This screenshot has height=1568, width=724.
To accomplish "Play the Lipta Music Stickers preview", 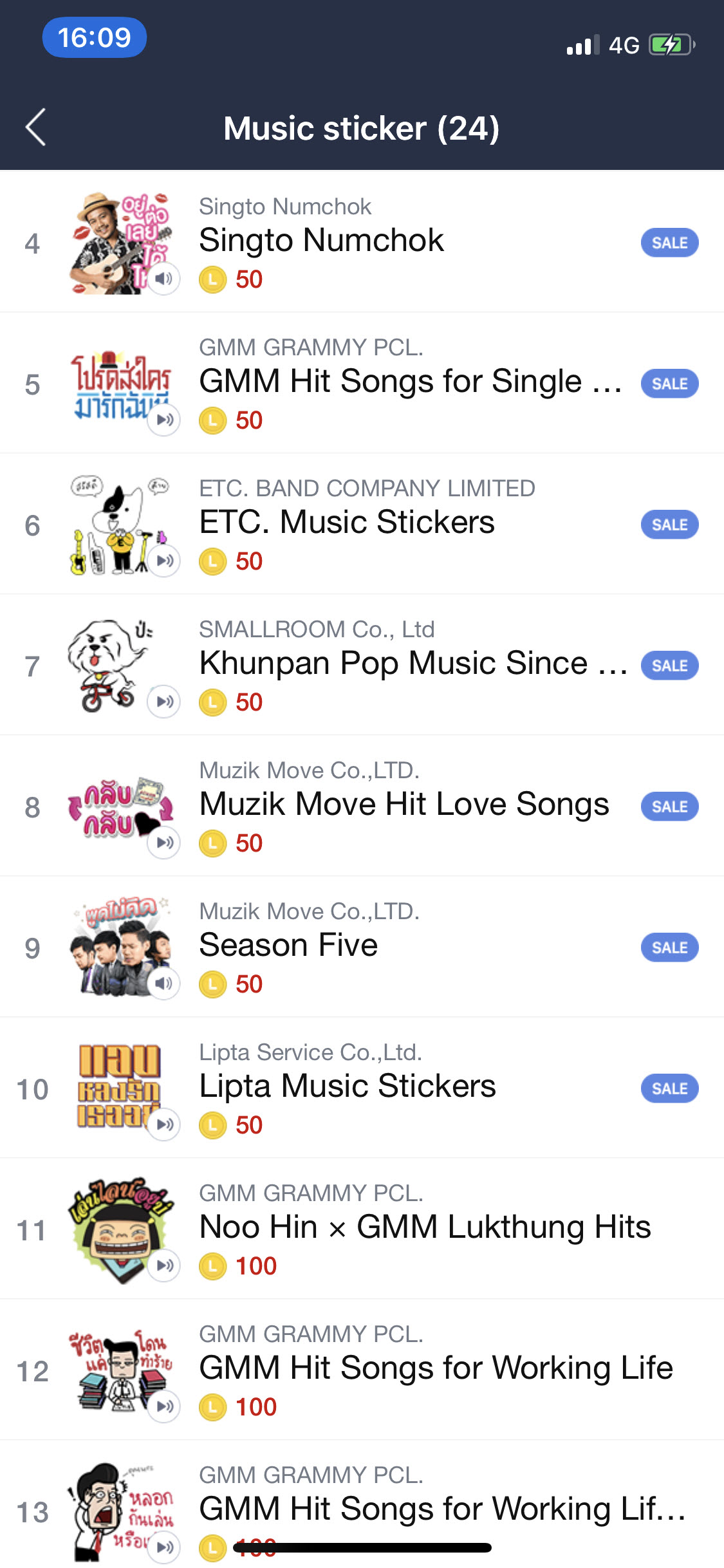I will pos(165,1125).
